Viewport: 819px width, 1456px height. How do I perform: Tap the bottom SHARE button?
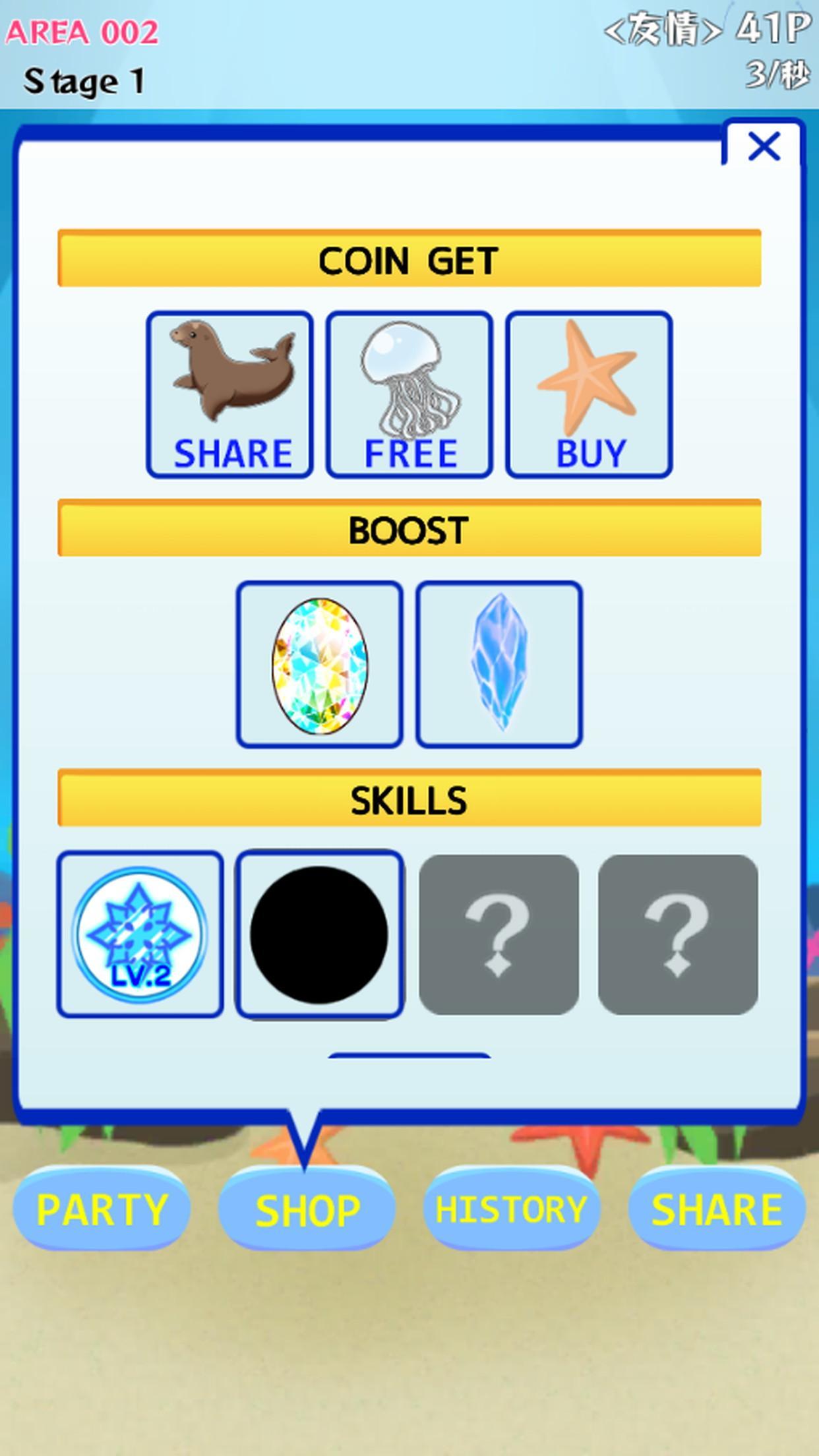point(717,1210)
